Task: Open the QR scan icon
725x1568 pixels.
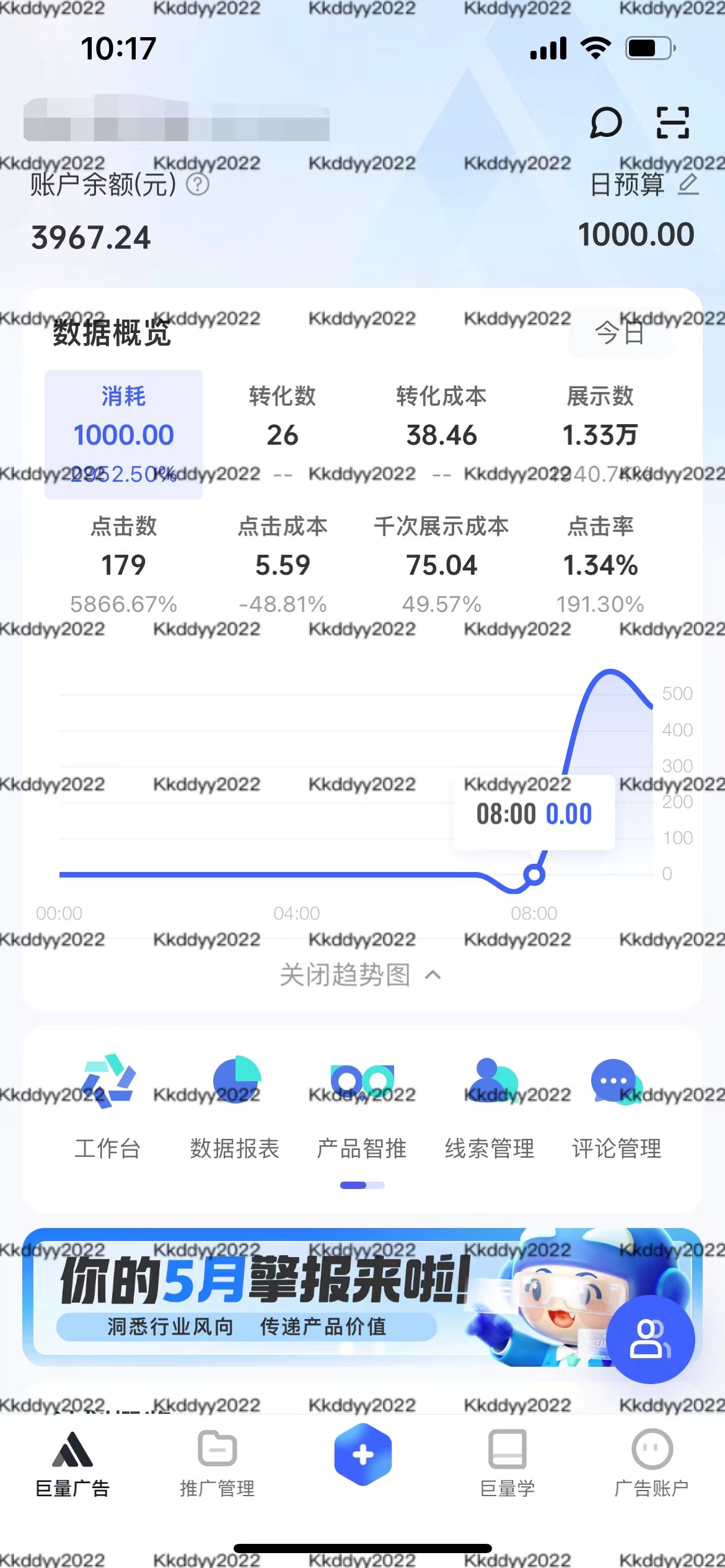Action: (x=672, y=122)
